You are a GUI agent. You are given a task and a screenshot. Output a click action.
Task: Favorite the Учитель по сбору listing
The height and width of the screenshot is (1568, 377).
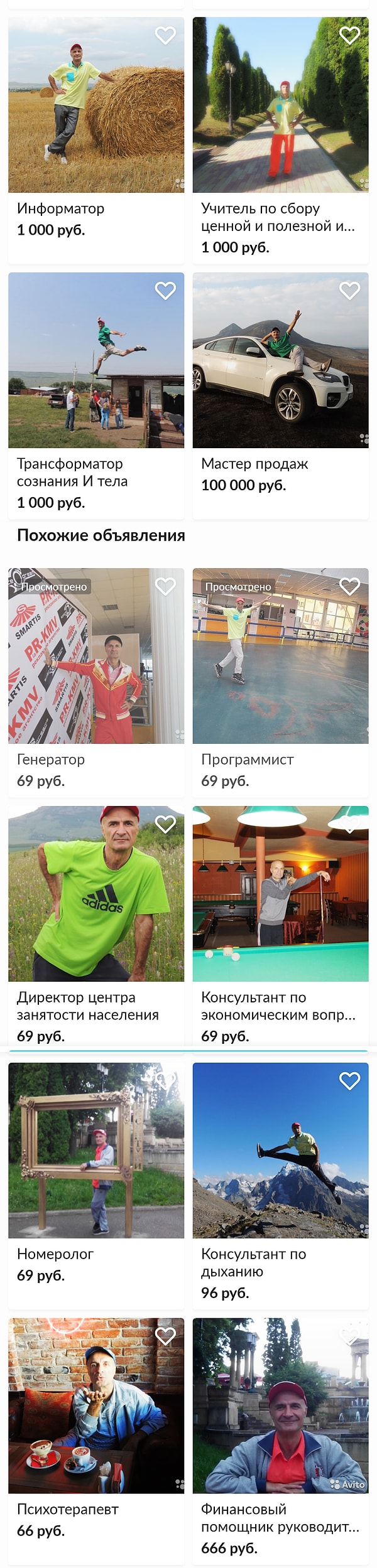(349, 35)
